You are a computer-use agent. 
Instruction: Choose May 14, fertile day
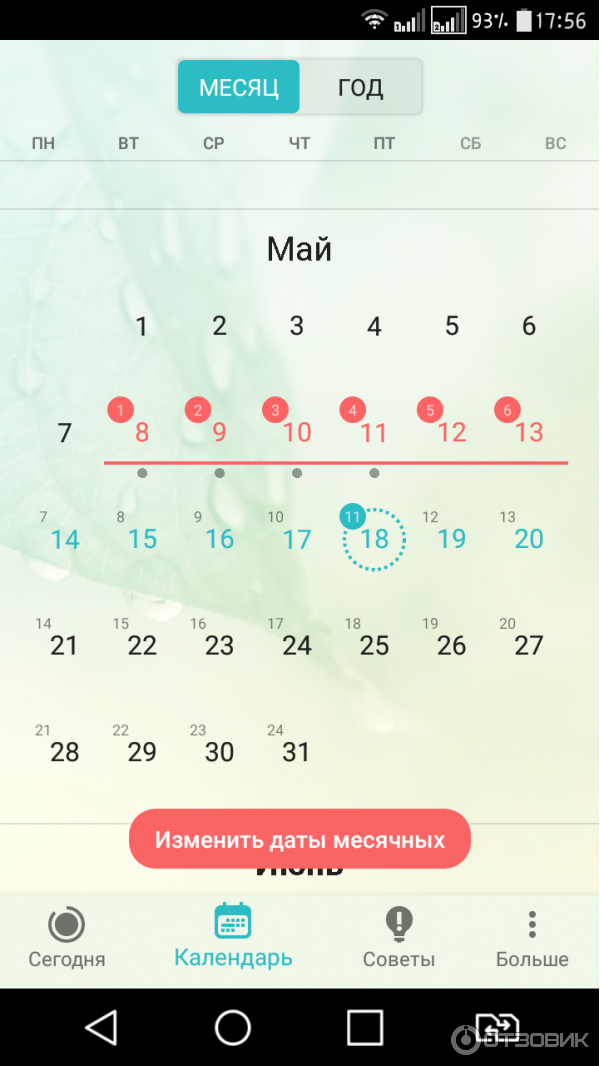coord(65,540)
